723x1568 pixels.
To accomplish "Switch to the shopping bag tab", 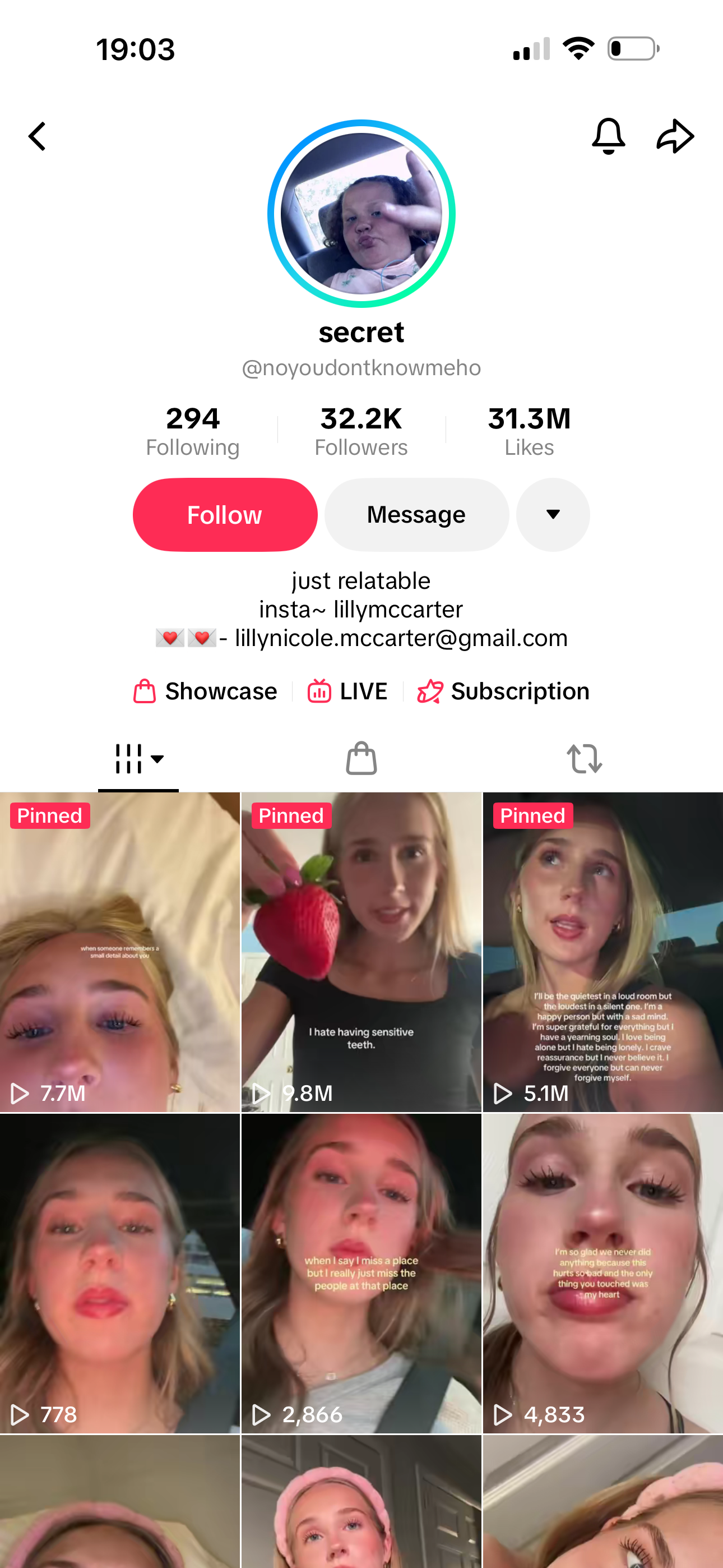I will [x=361, y=758].
